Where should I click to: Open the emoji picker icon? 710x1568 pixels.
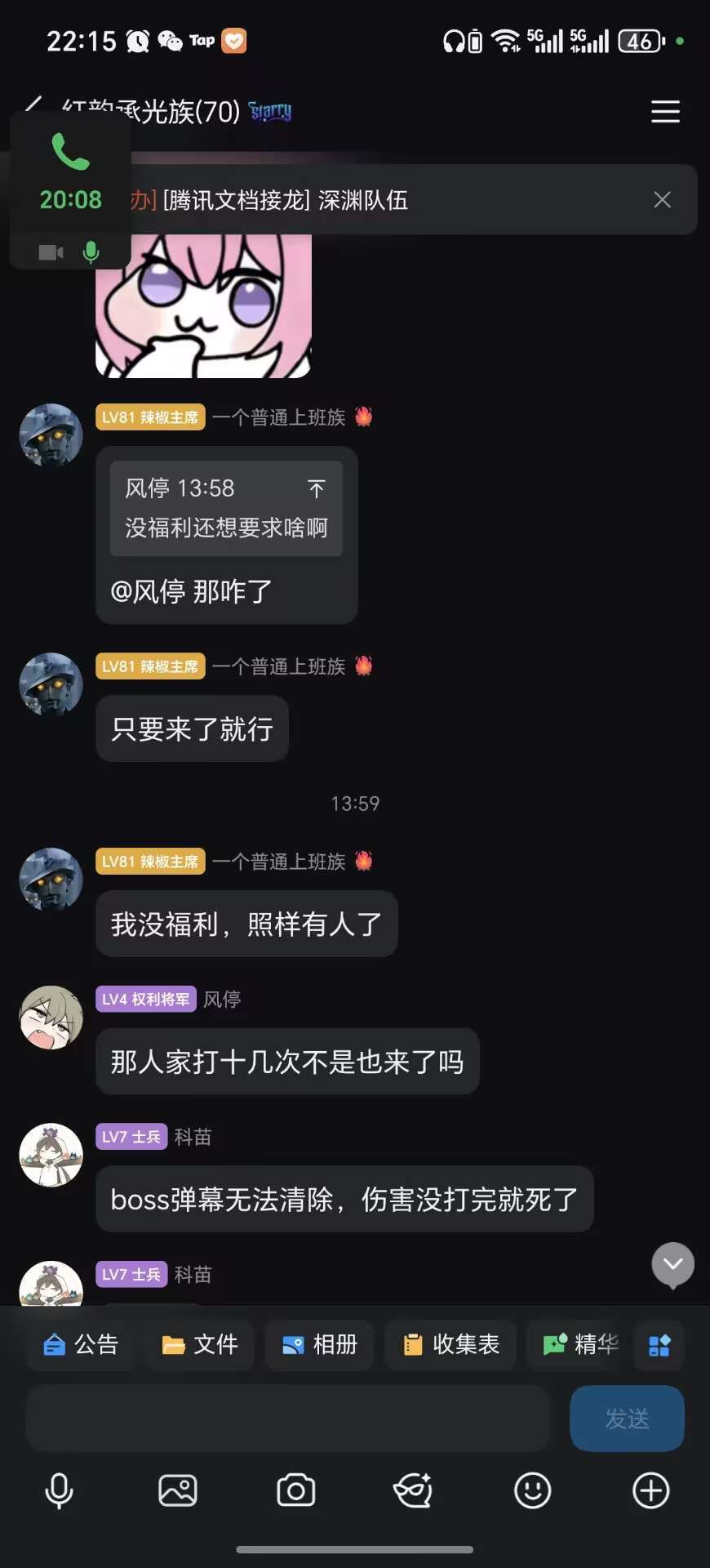click(531, 1490)
